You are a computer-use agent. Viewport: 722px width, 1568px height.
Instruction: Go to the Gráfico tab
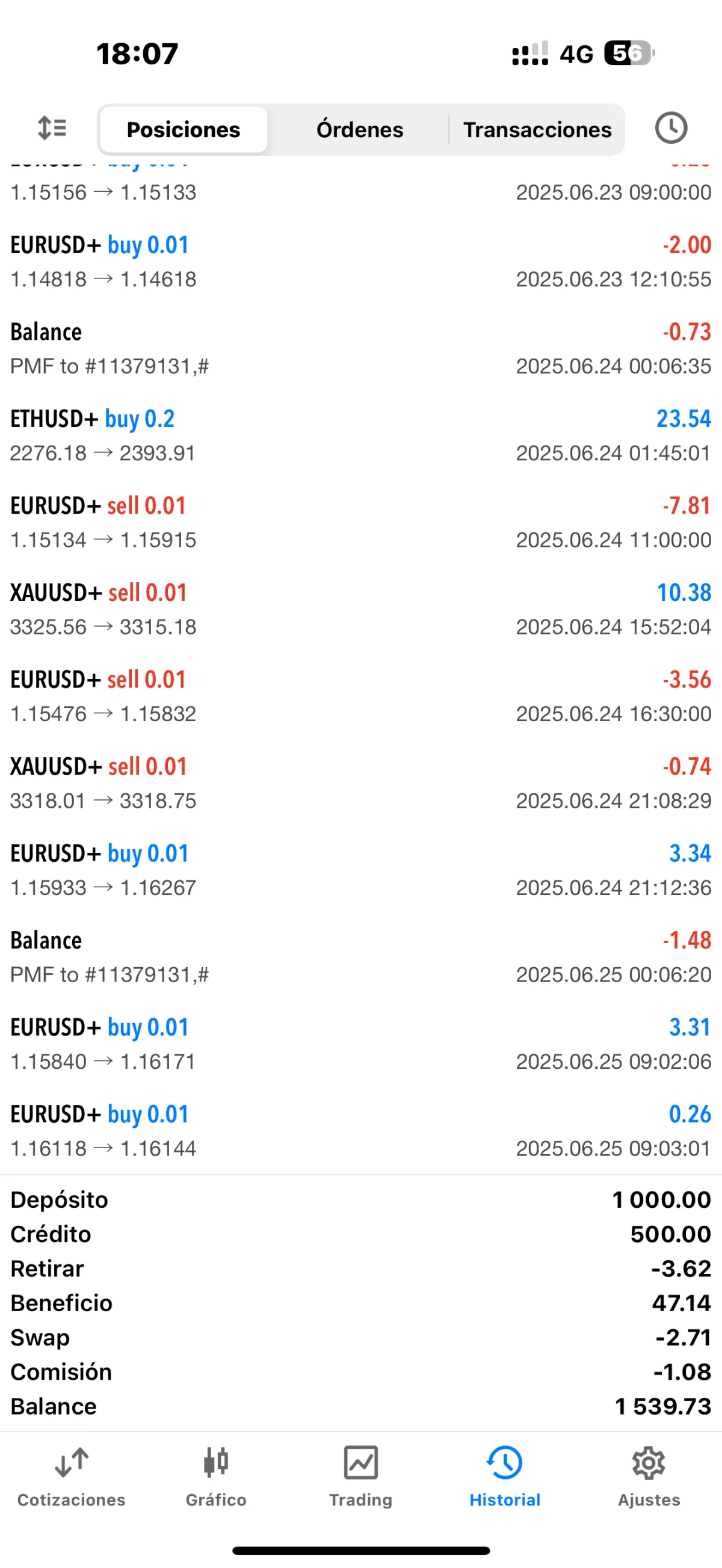(x=216, y=1475)
